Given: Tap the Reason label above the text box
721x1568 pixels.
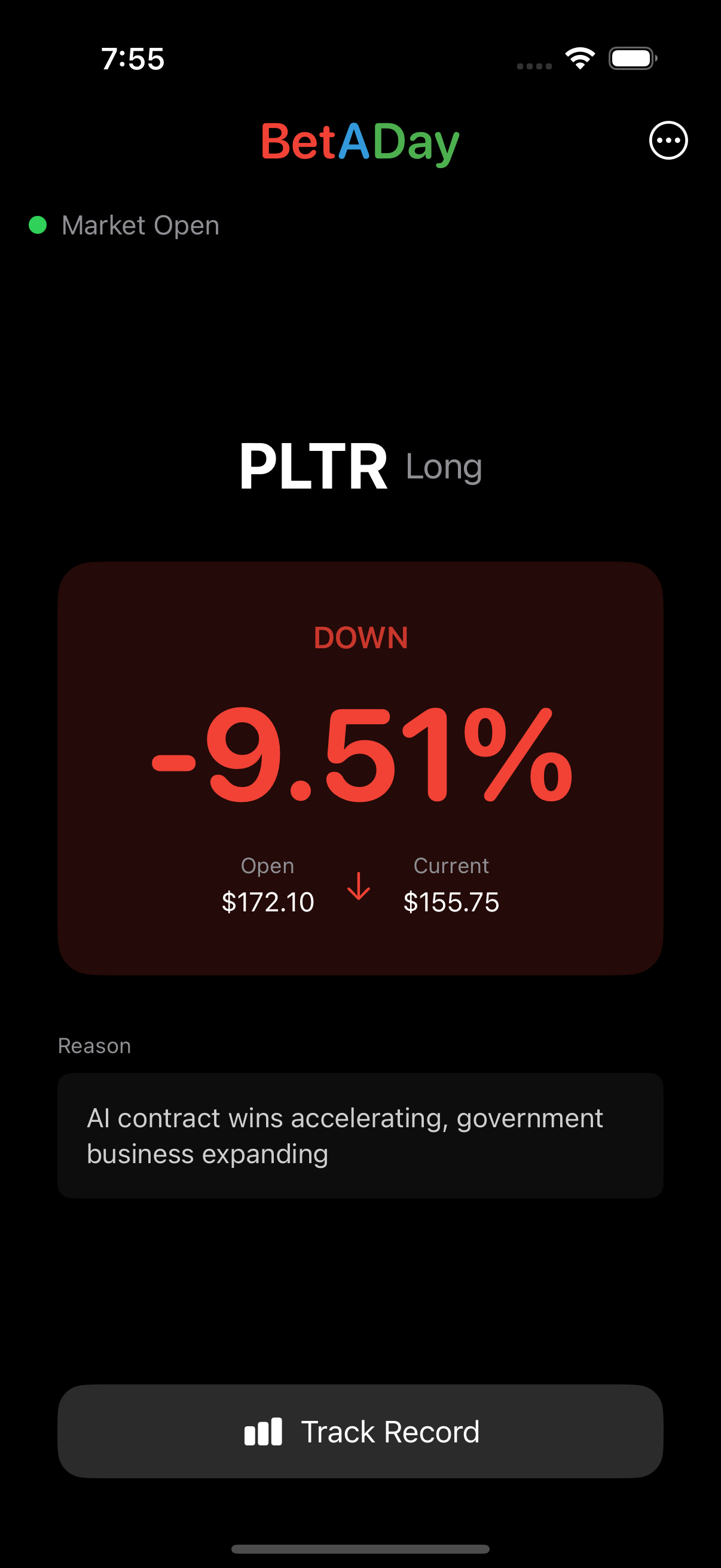Looking at the screenshot, I should pos(94,1045).
